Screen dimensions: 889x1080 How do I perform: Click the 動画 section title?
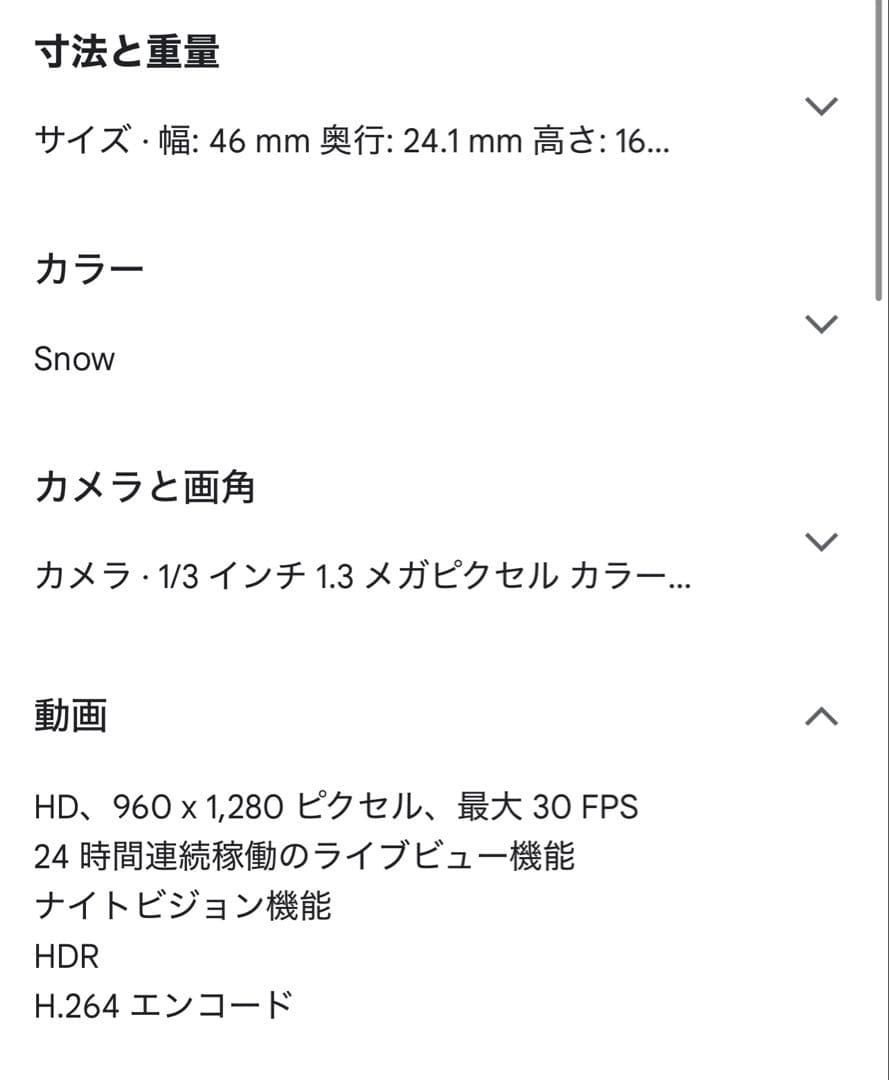tap(72, 714)
